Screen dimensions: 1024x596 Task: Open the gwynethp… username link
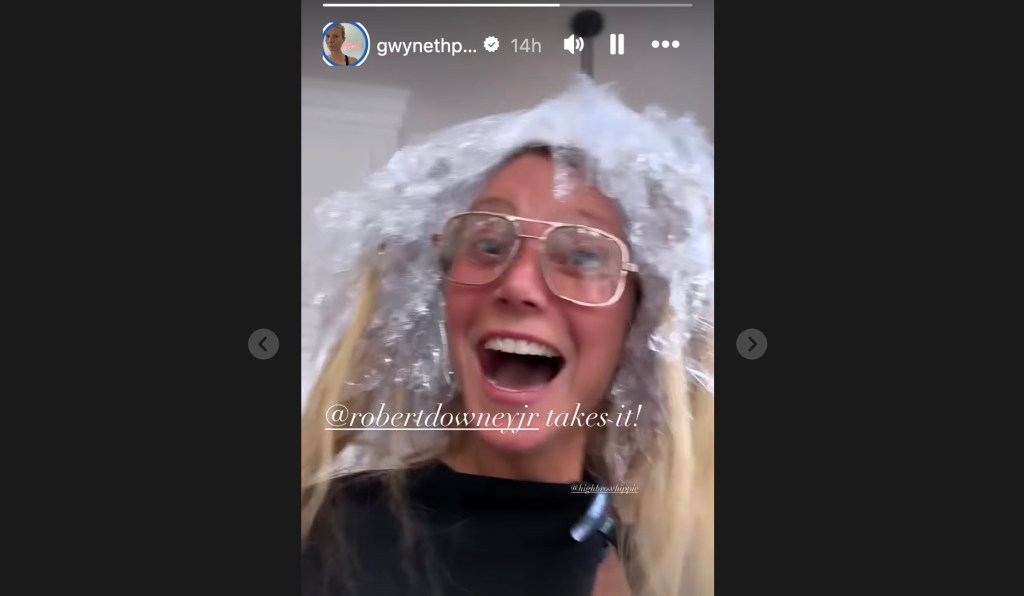pos(426,45)
